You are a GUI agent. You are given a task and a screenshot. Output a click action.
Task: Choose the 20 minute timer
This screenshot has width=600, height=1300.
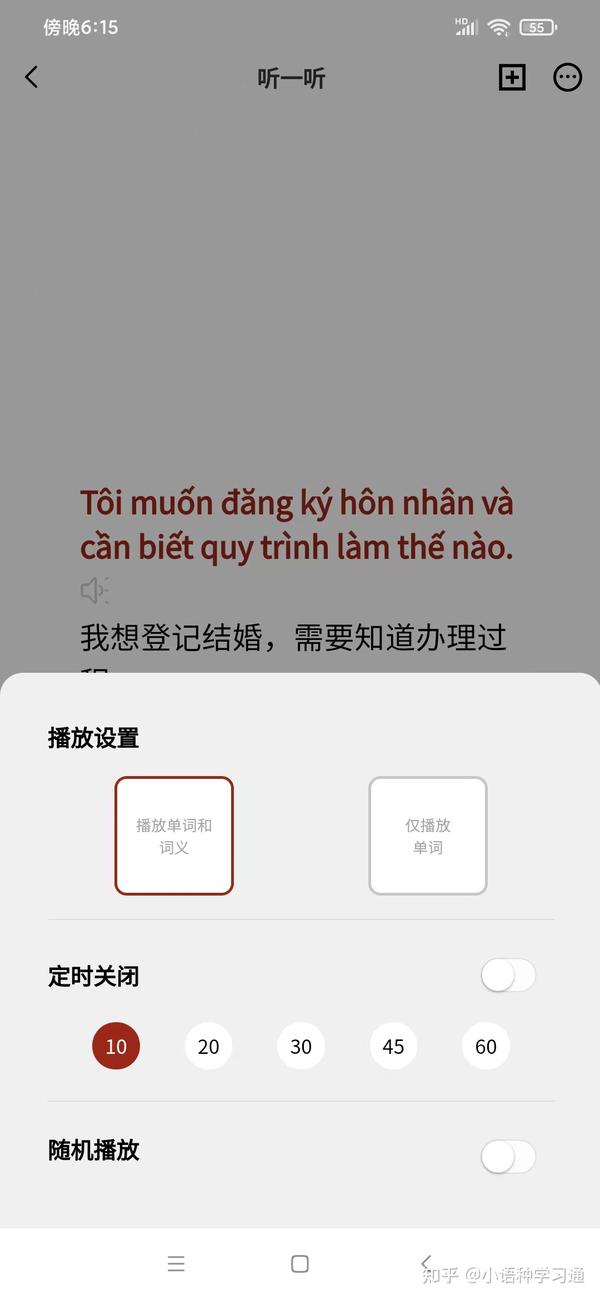pos(209,1046)
